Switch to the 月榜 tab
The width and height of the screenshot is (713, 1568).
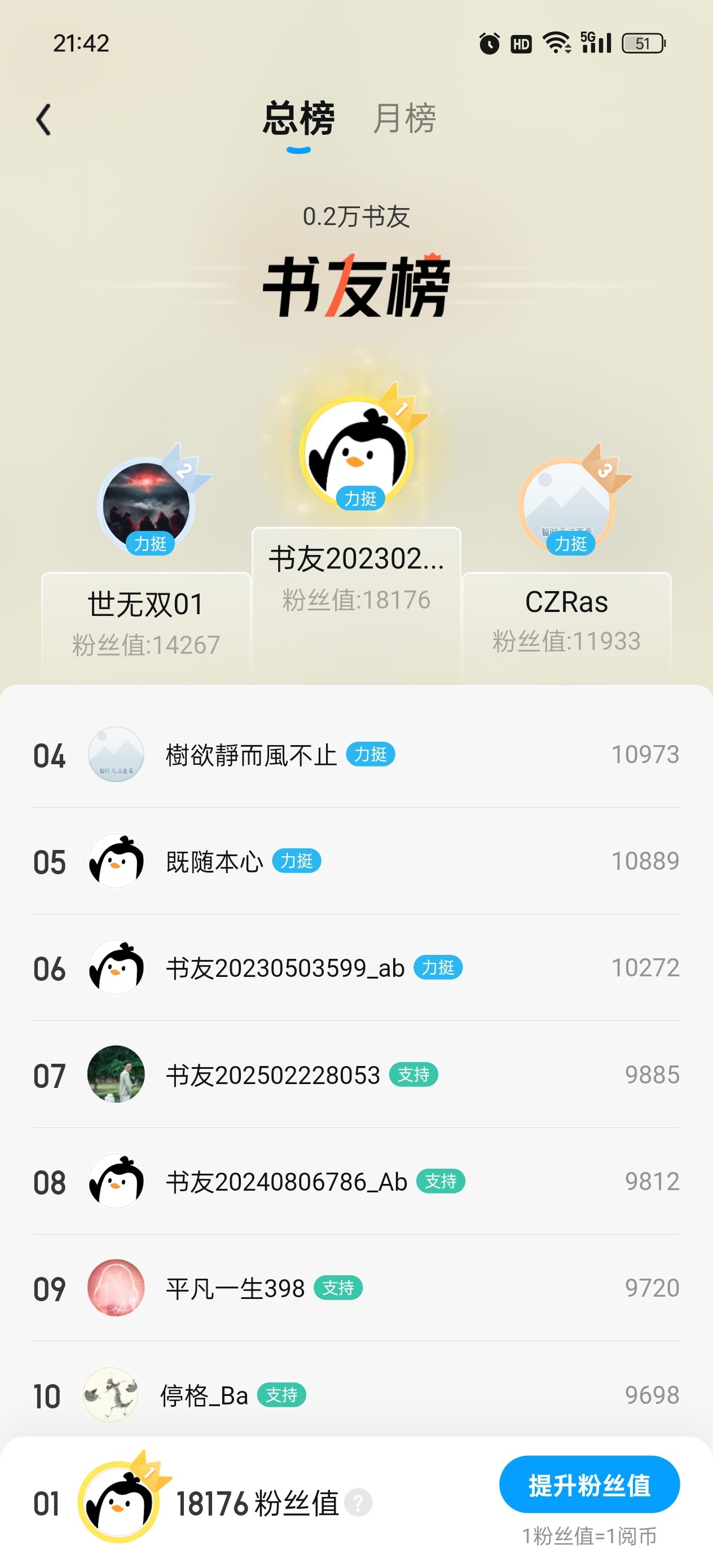click(404, 118)
